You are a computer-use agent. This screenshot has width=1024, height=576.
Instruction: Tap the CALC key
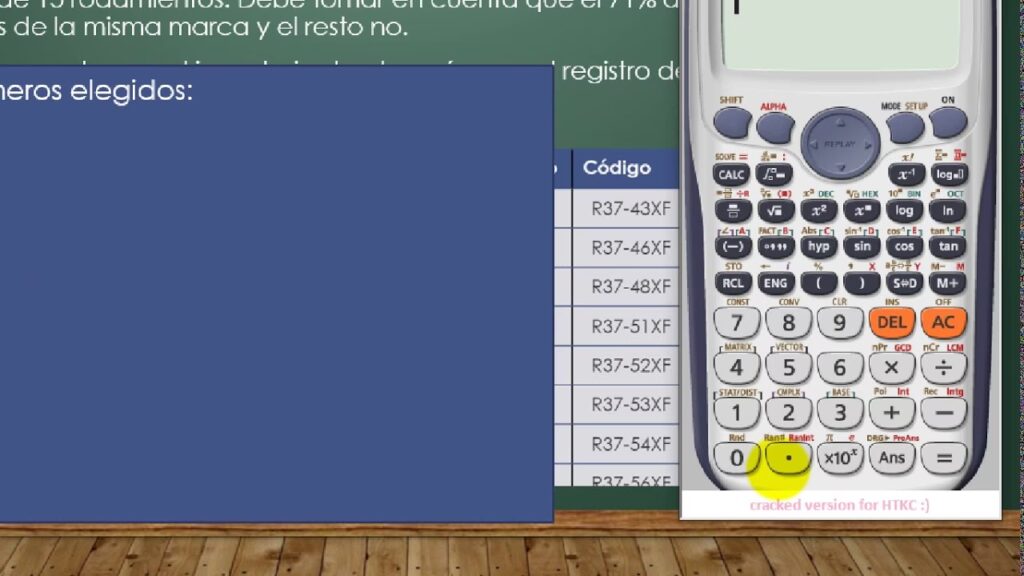point(732,175)
